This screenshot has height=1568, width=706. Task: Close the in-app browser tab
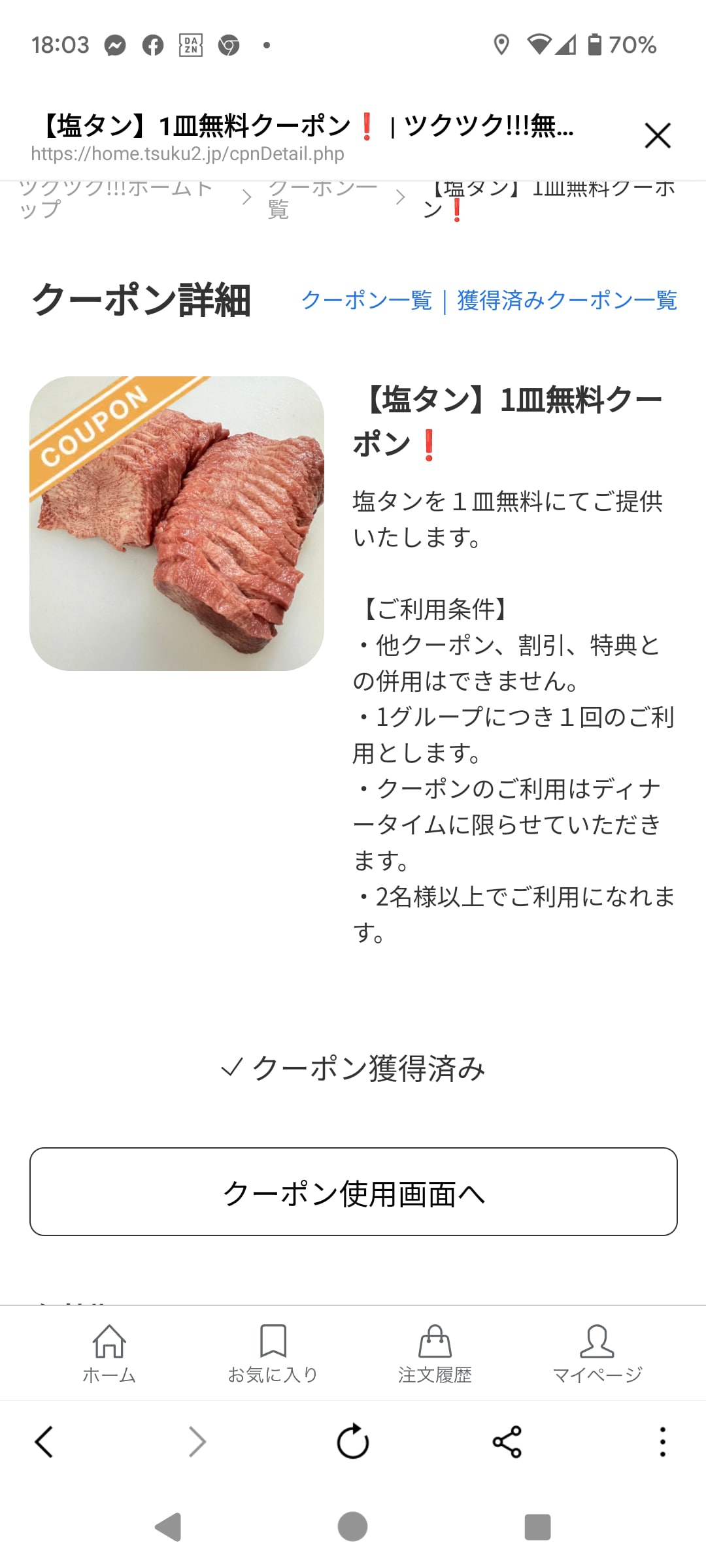[x=657, y=136]
